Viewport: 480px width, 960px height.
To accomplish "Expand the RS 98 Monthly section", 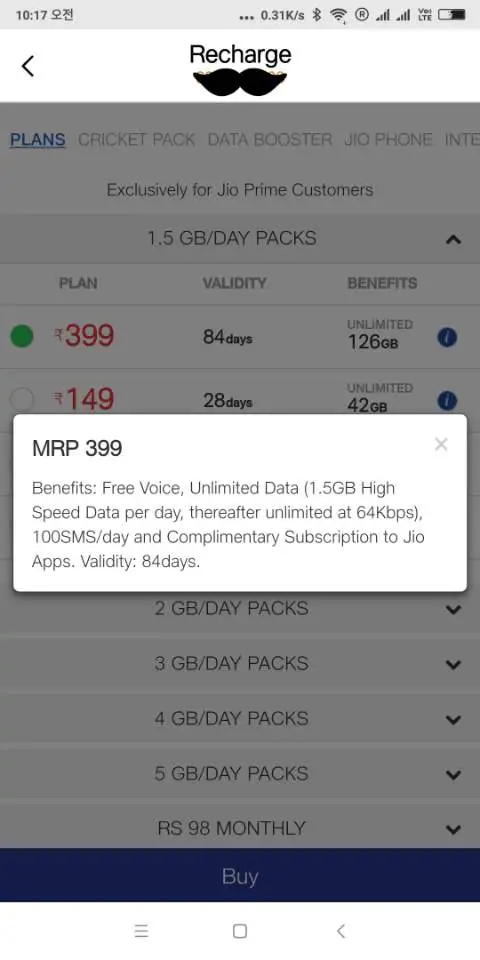I will pyautogui.click(x=240, y=828).
